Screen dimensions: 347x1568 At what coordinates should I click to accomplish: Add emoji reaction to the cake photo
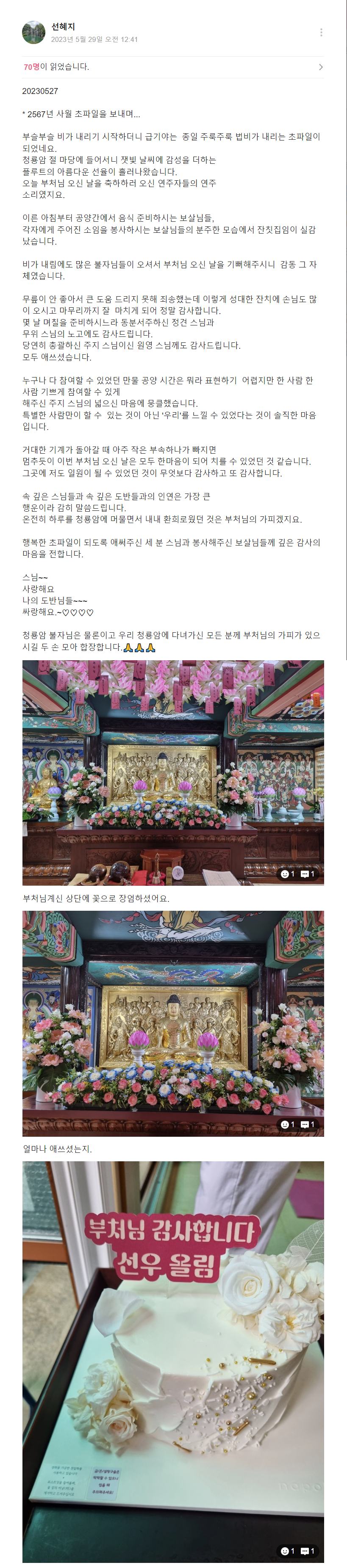point(287,1551)
